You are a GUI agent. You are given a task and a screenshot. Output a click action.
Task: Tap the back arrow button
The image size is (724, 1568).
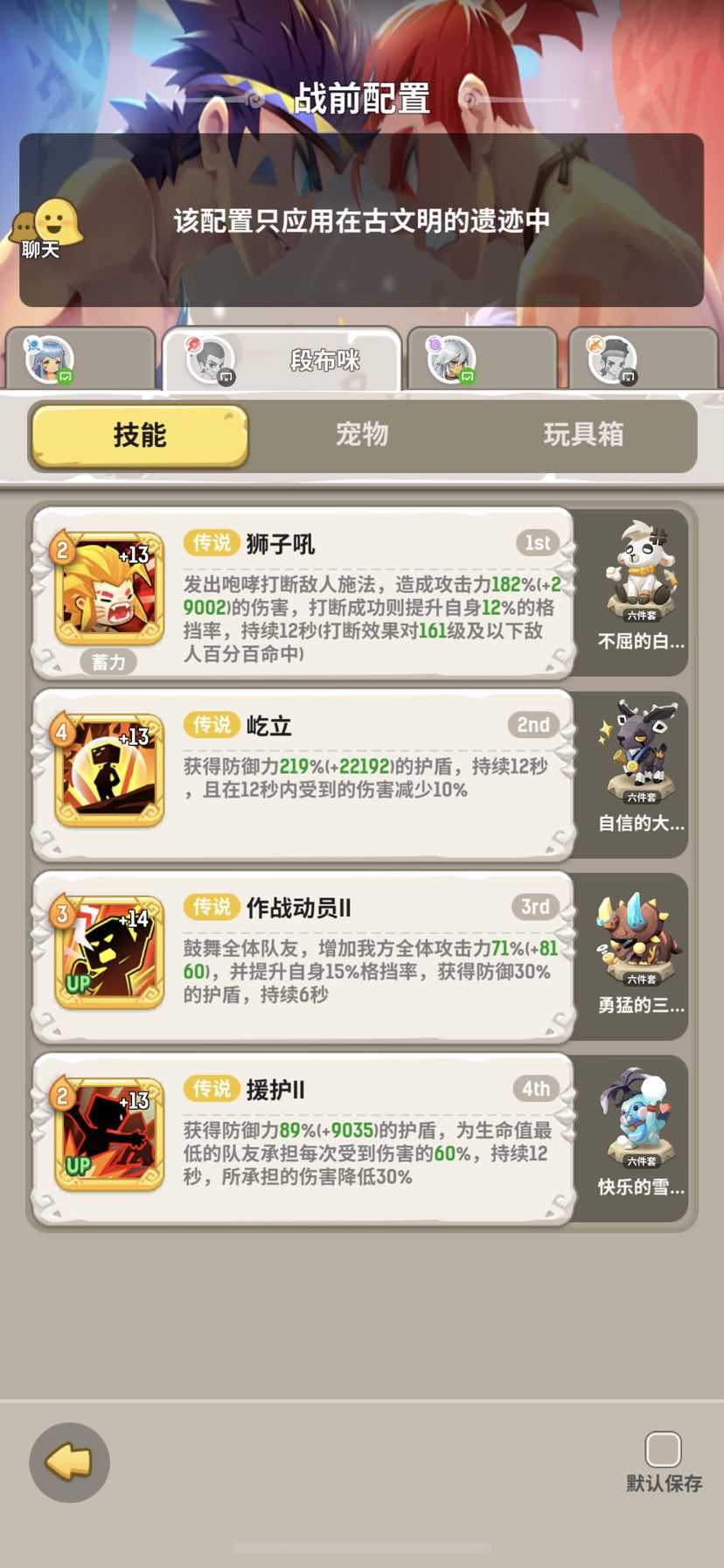pyautogui.click(x=69, y=1463)
